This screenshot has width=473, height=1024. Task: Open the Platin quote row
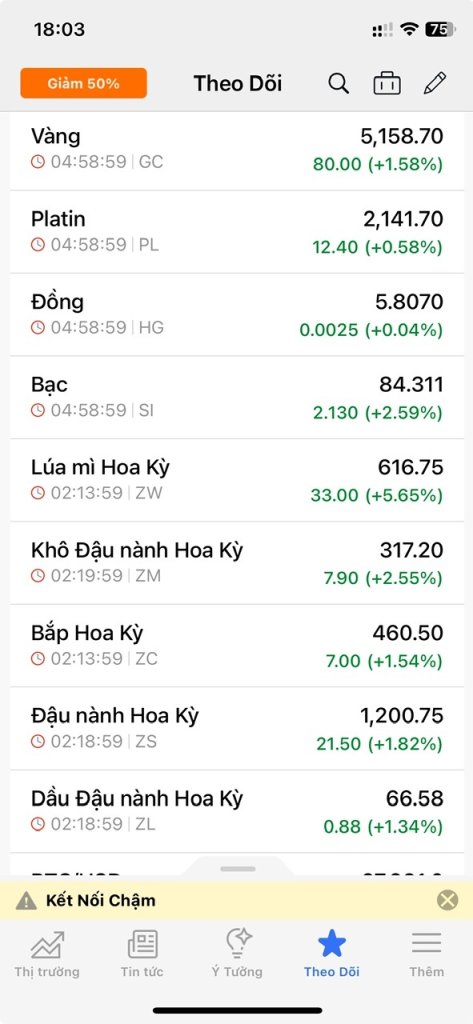click(x=236, y=232)
